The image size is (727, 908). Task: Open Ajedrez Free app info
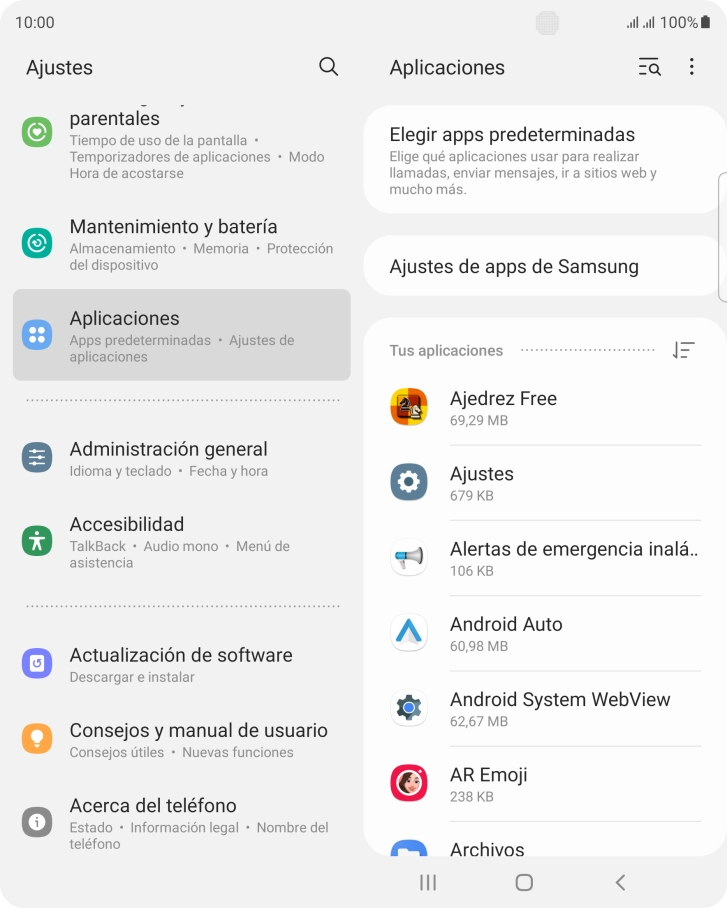[545, 407]
